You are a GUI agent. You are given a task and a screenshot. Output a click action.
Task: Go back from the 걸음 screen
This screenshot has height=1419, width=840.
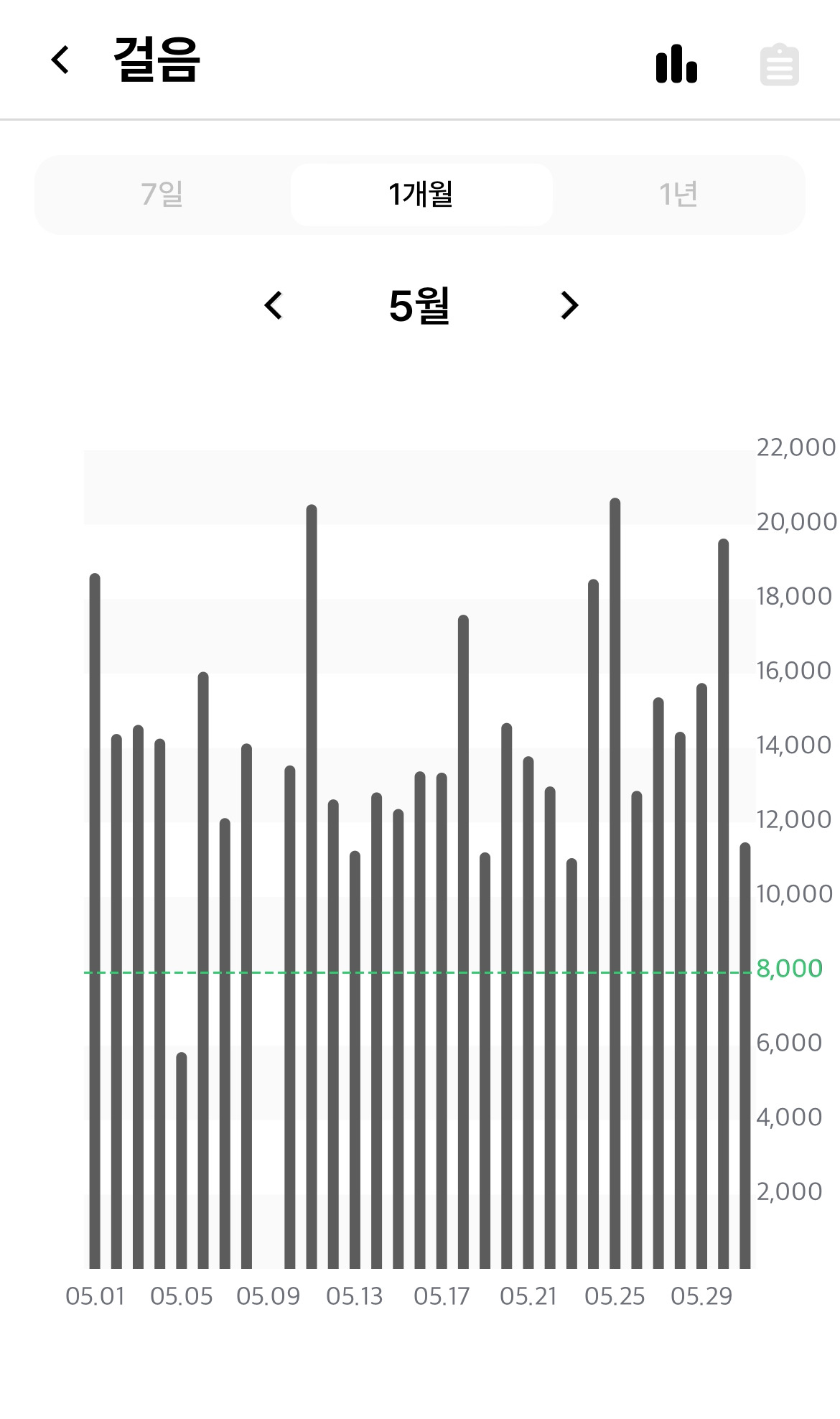60,60
